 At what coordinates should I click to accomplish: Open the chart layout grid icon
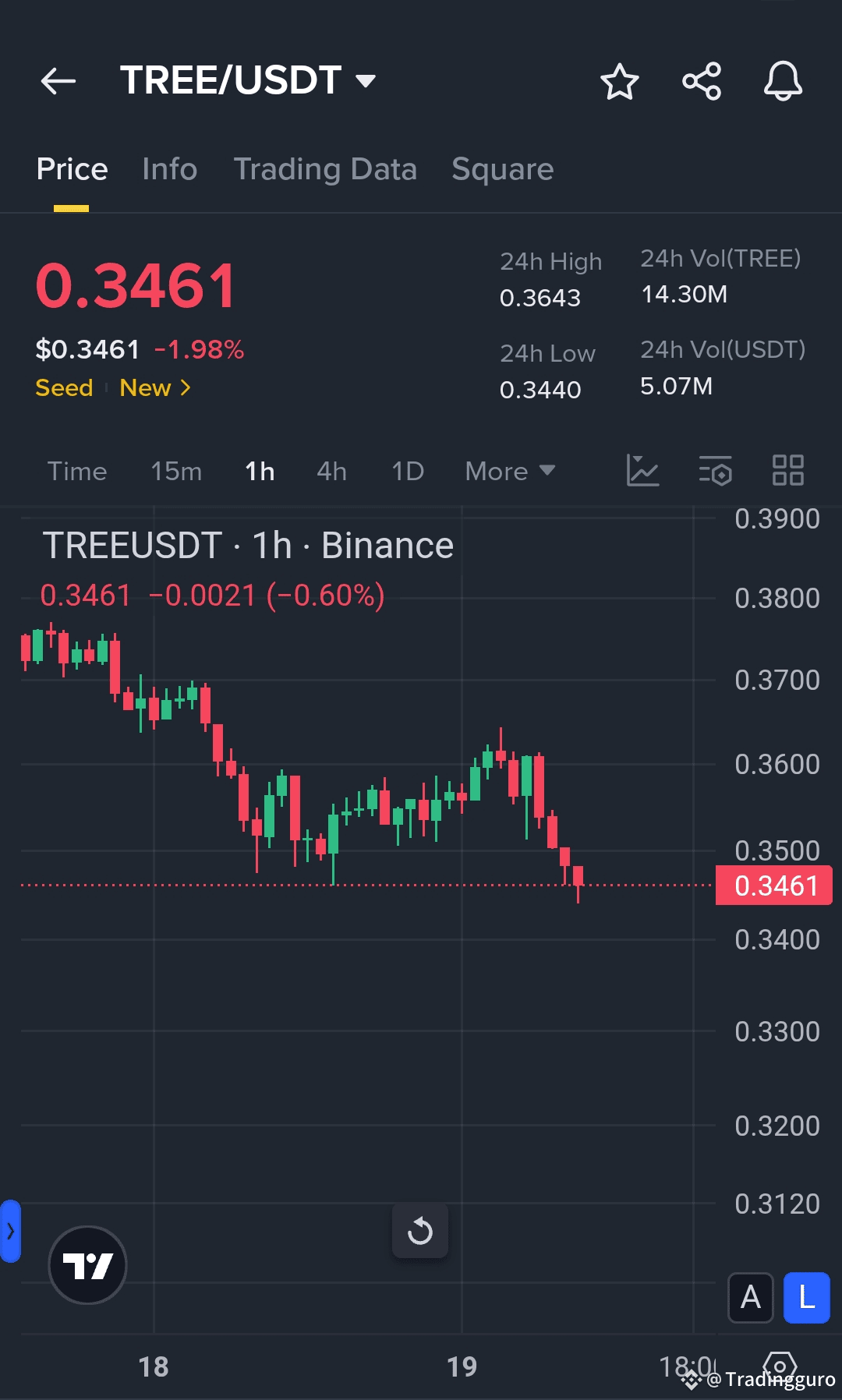click(787, 471)
